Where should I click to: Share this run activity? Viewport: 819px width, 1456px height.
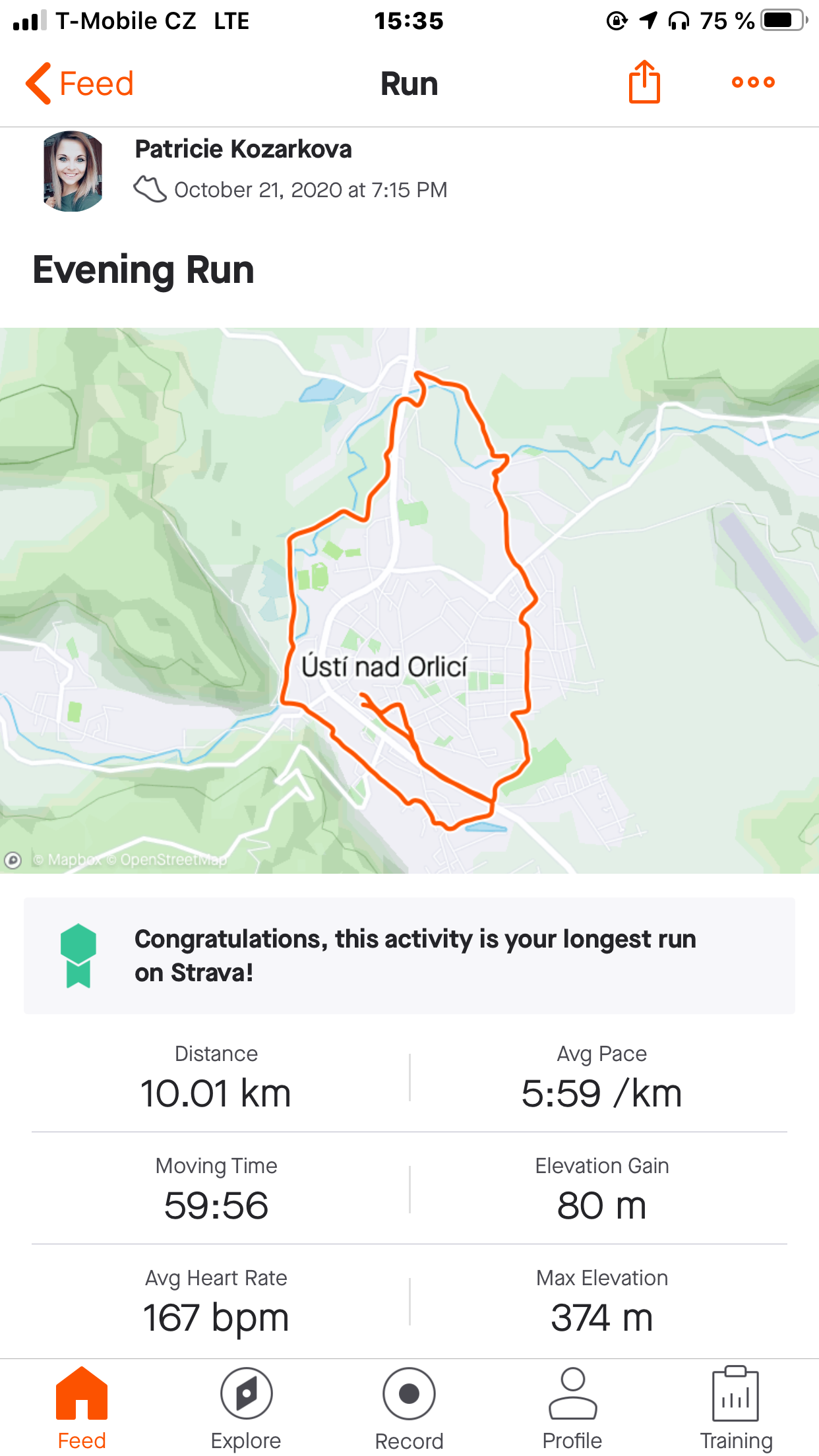coord(644,82)
